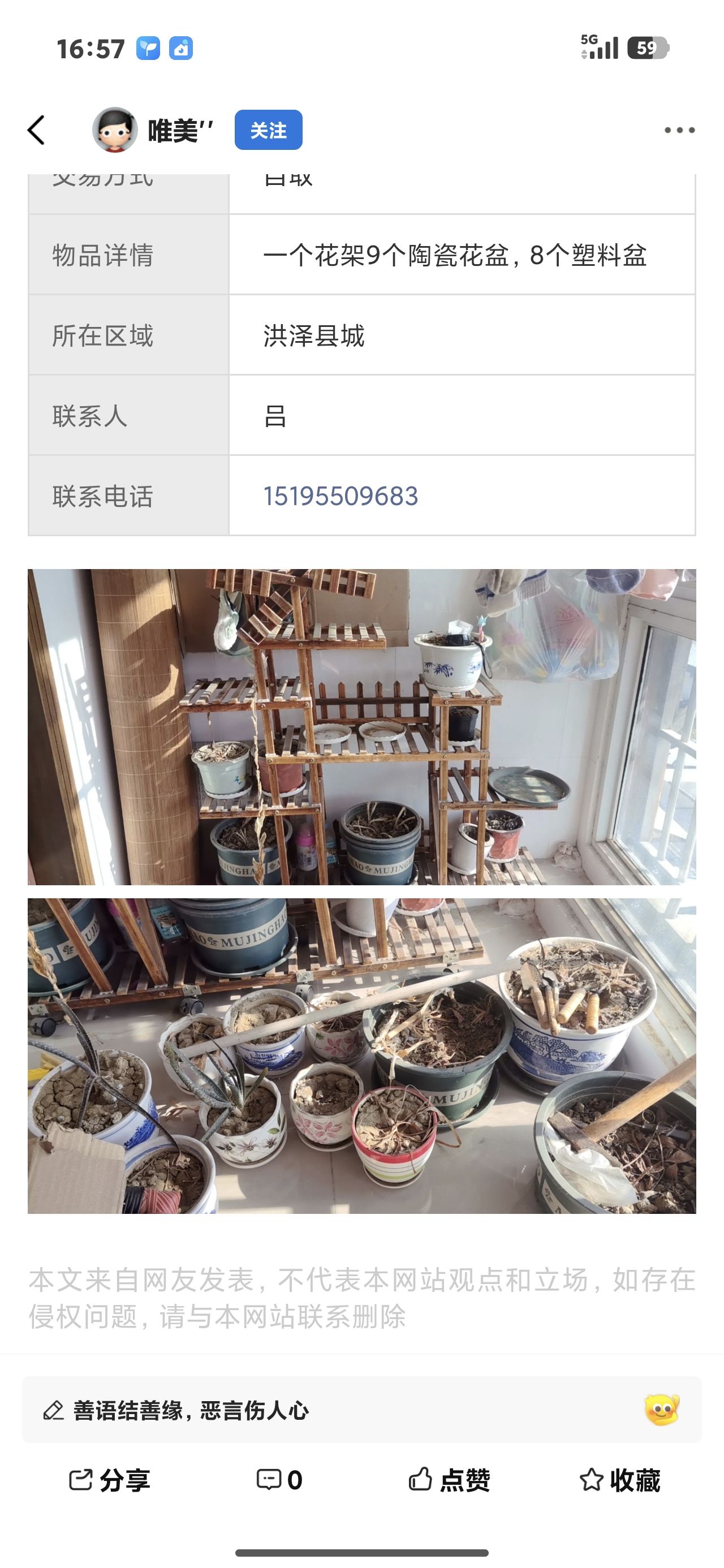View the ceramic pots on floor photo
This screenshot has width=724, height=1568.
361,1056
